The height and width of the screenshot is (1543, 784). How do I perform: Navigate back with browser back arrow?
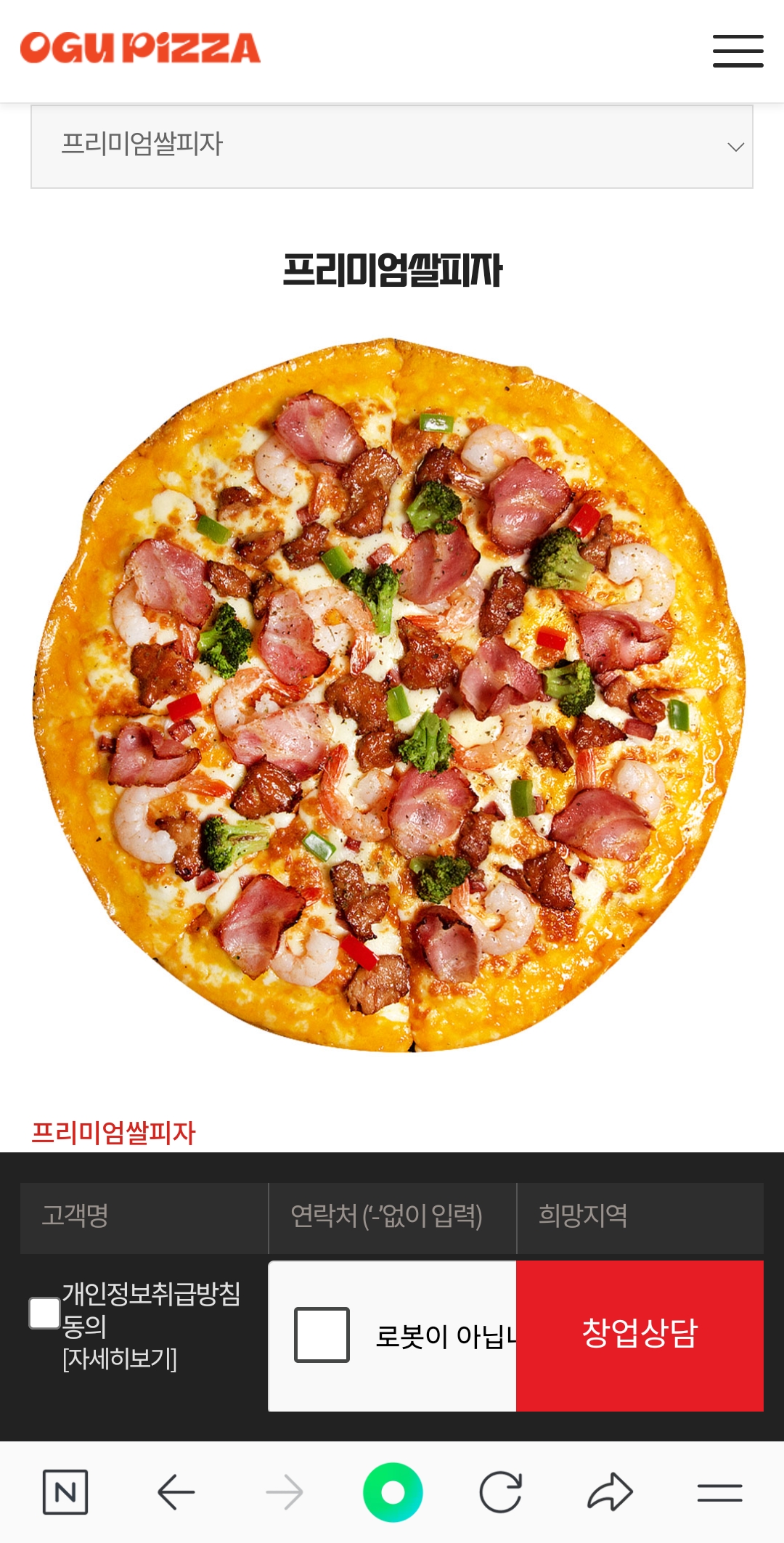click(x=176, y=1492)
